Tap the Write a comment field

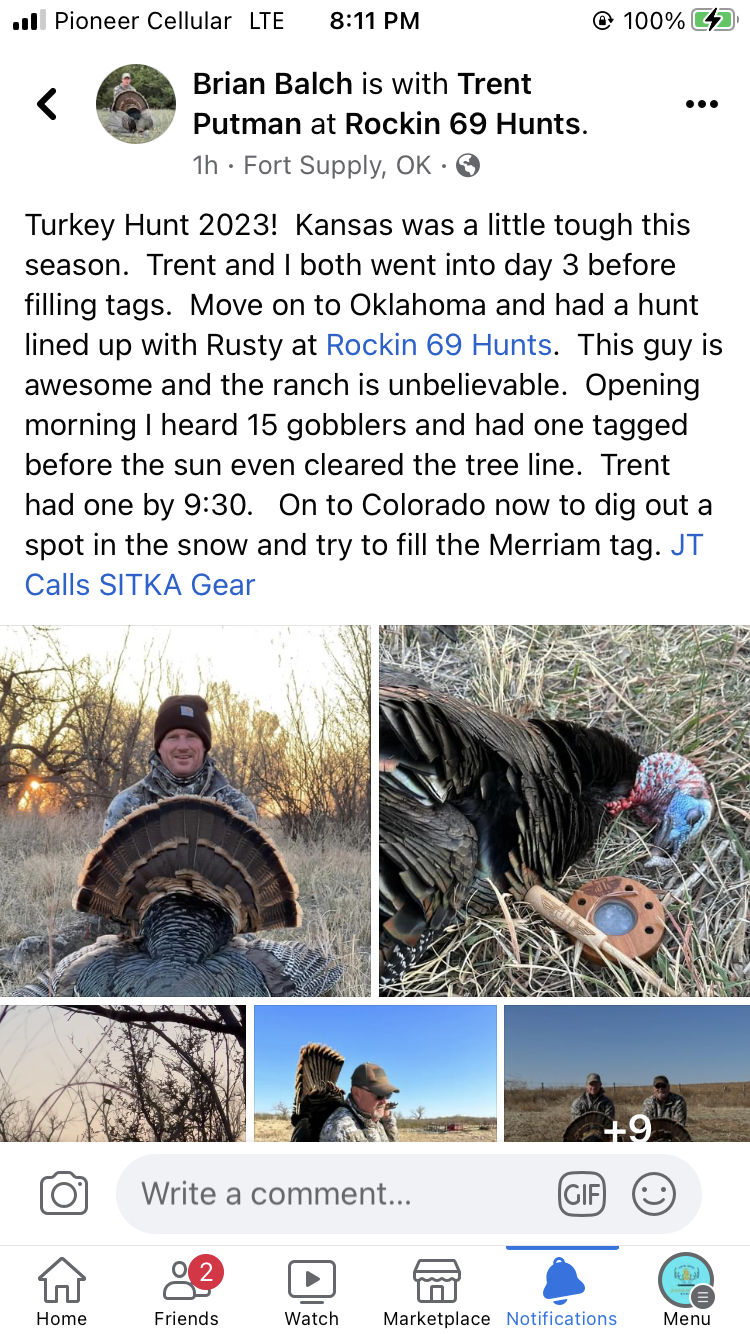[330, 1194]
